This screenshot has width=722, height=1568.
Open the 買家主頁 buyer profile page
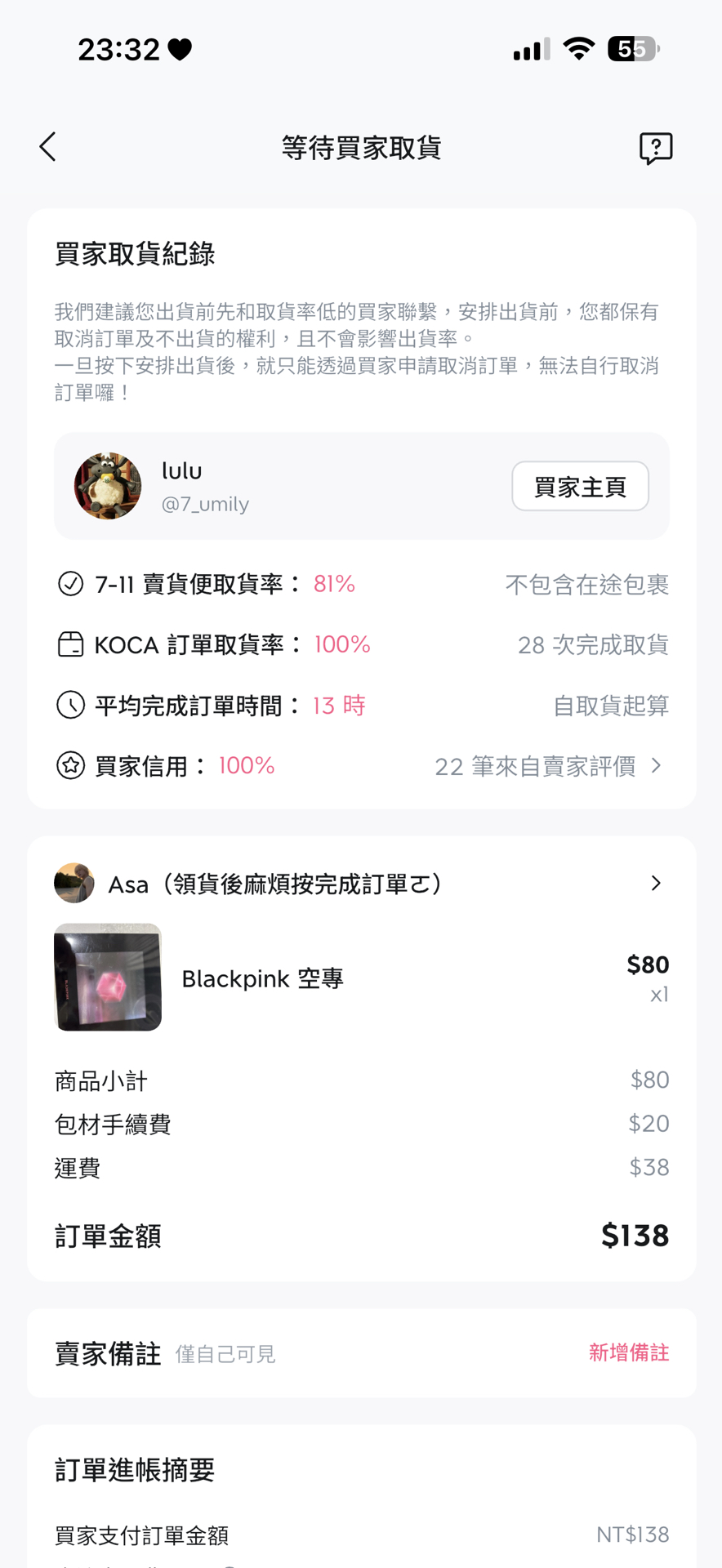pyautogui.click(x=580, y=485)
